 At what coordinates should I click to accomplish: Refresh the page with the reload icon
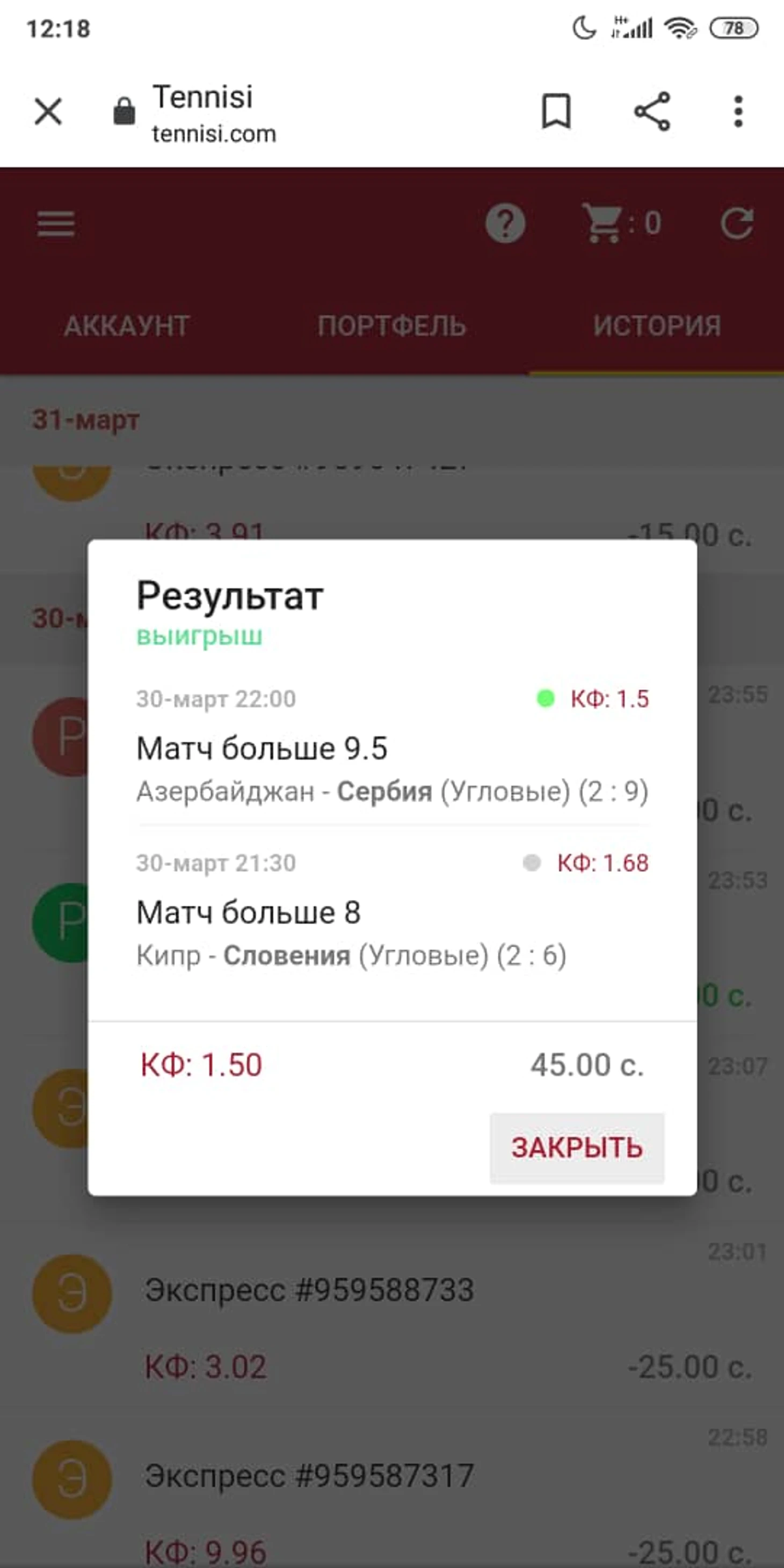coord(737,224)
